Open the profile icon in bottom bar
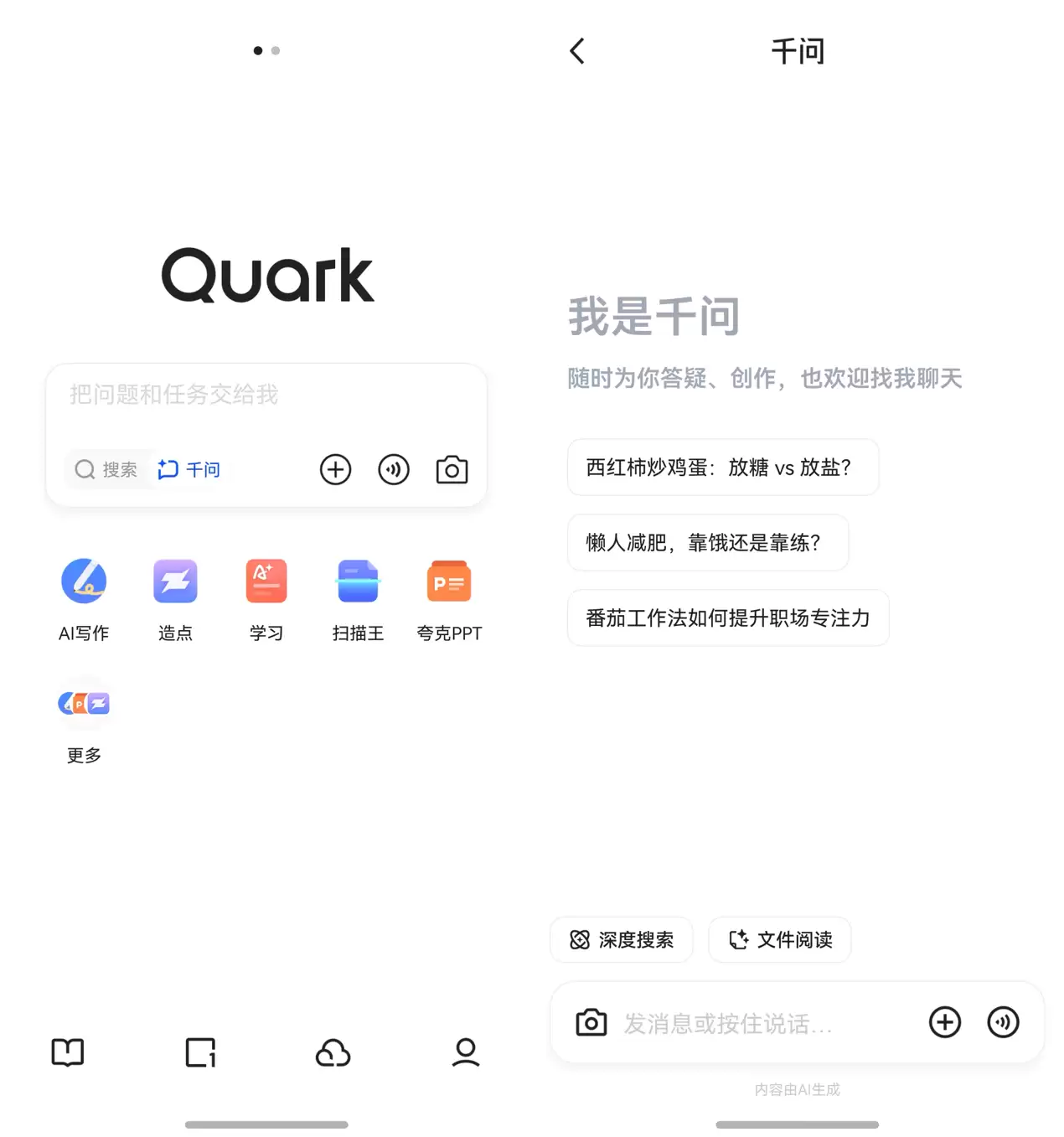Viewport: 1064px width, 1137px height. click(x=466, y=1054)
